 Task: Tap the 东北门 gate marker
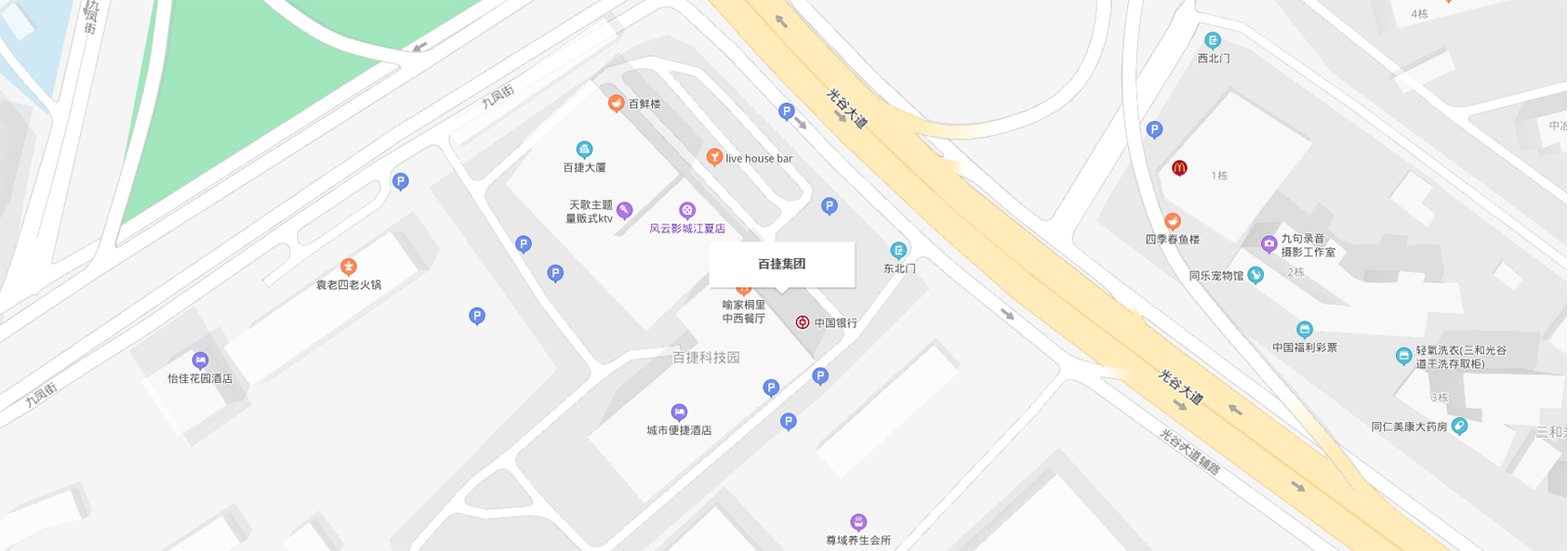898,251
